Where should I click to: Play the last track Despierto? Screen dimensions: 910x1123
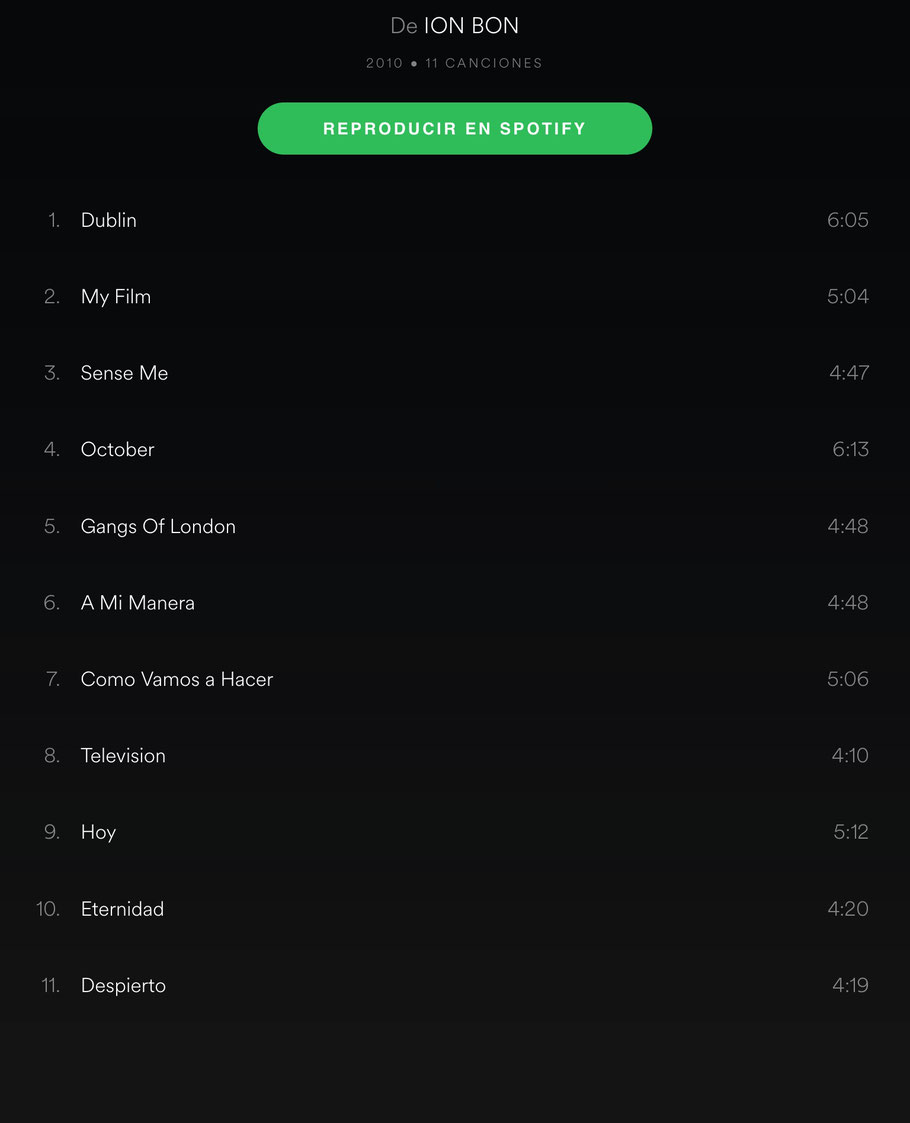(x=123, y=986)
